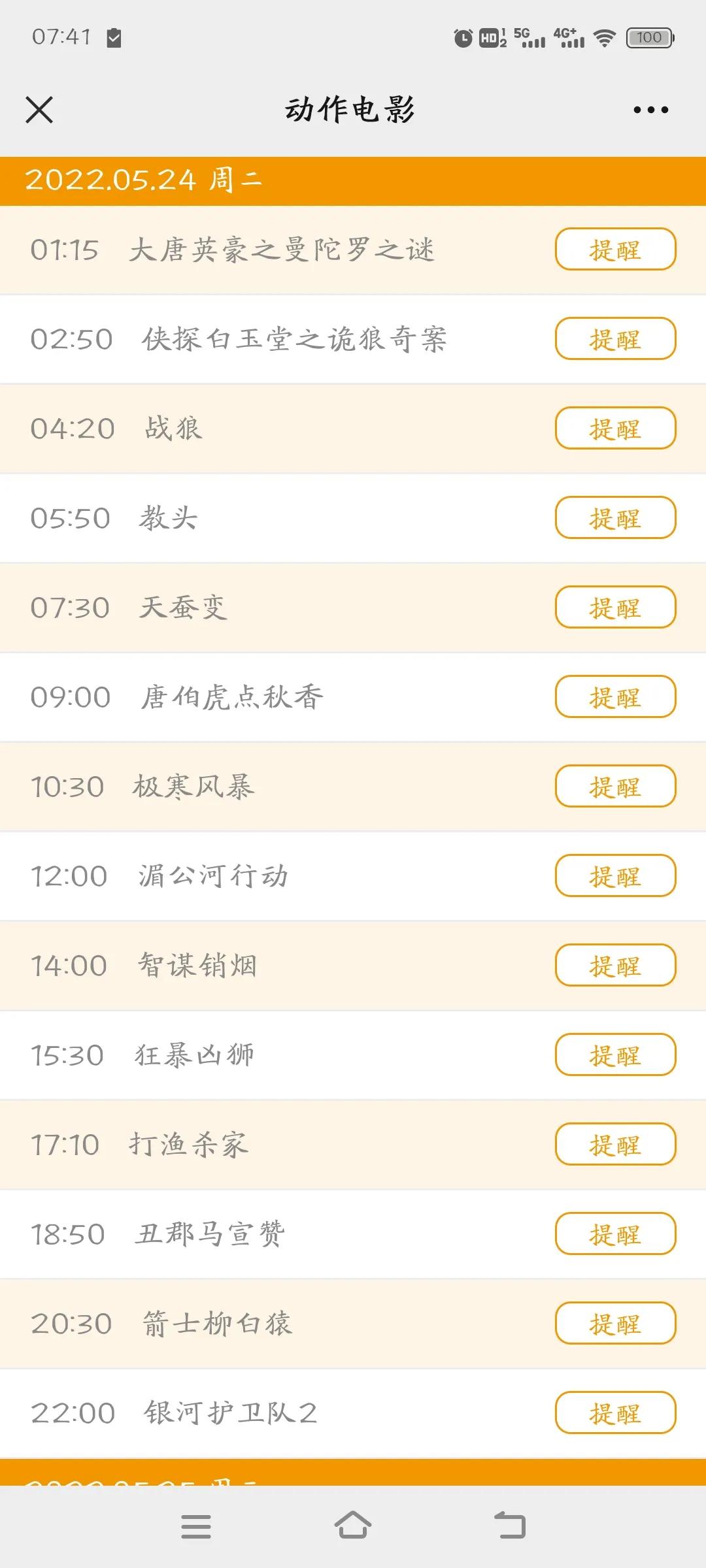Set reminder for 打渔杀家
This screenshot has height=1568, width=706.
point(615,1144)
